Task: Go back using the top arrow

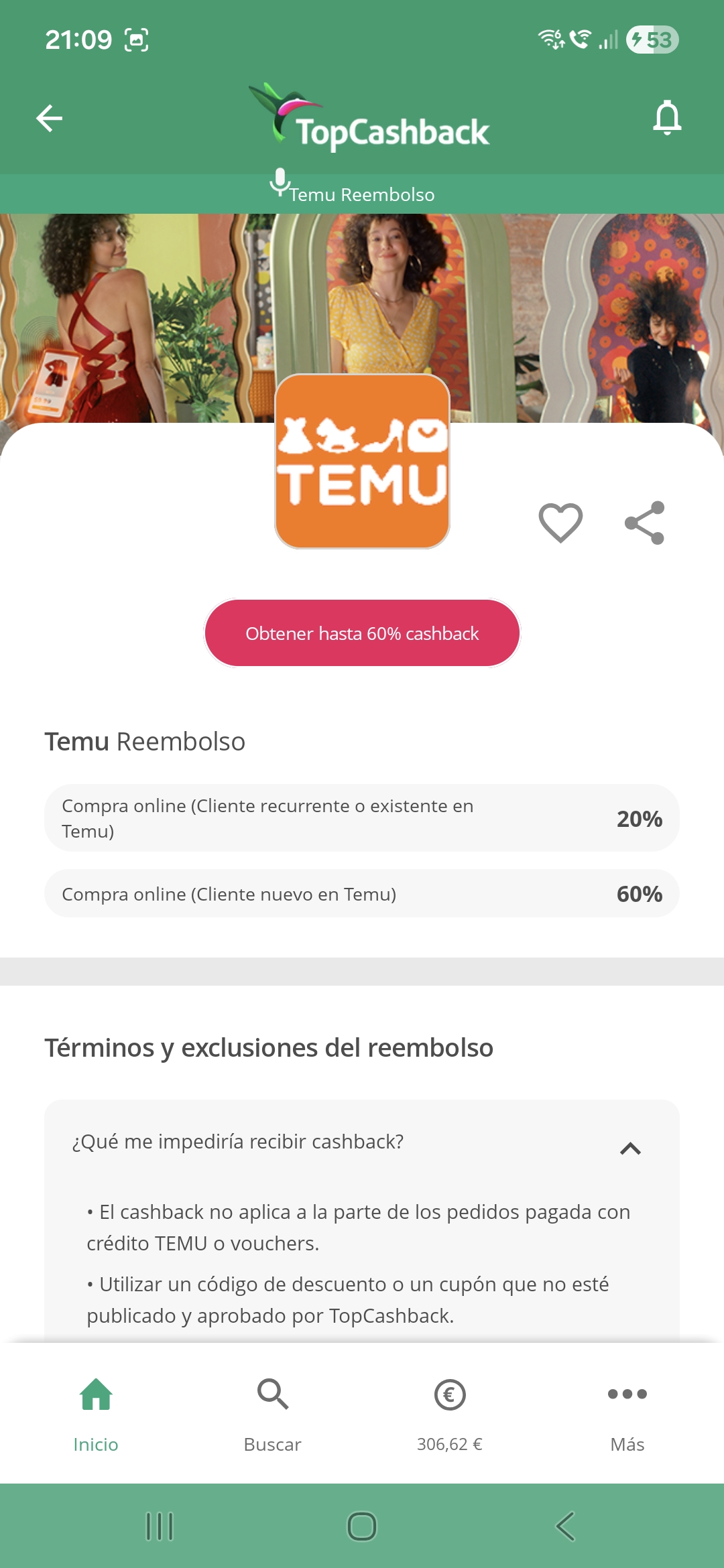Action: [49, 119]
